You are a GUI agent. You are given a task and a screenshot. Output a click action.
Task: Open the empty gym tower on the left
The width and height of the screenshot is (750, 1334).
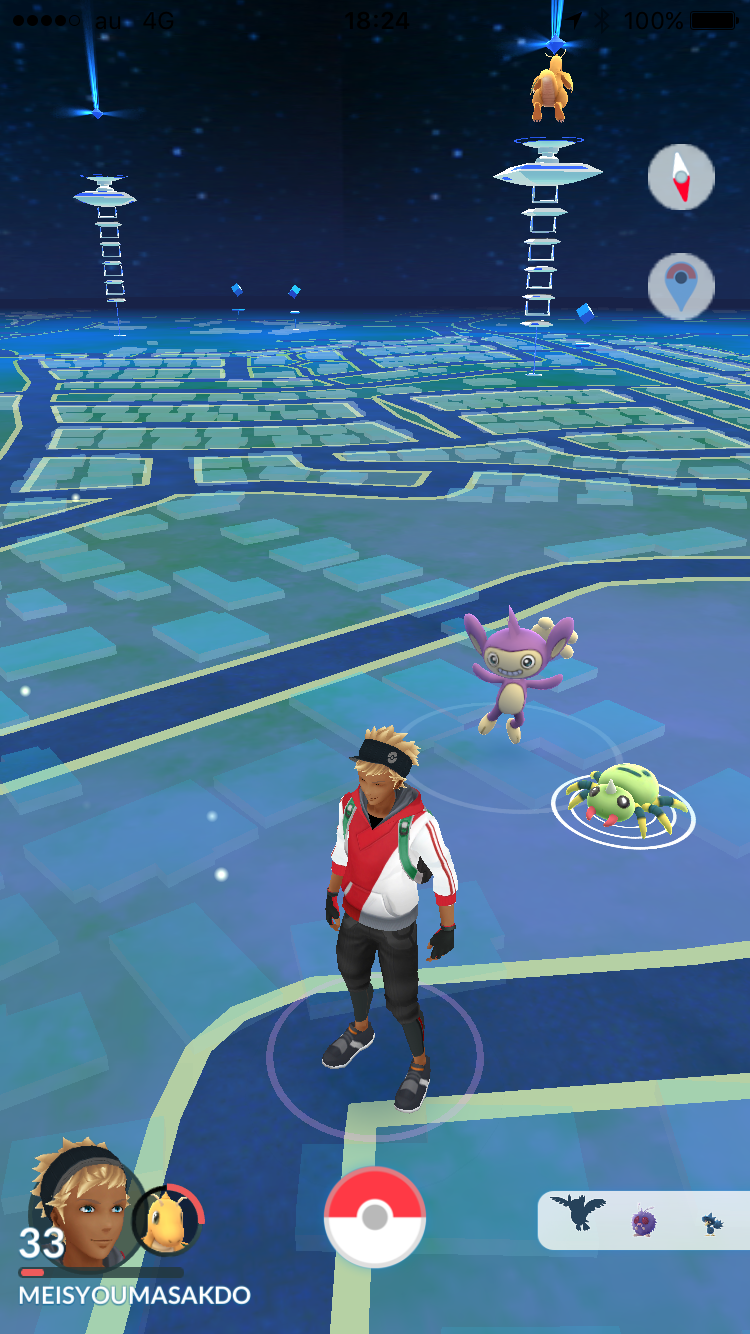[105, 238]
